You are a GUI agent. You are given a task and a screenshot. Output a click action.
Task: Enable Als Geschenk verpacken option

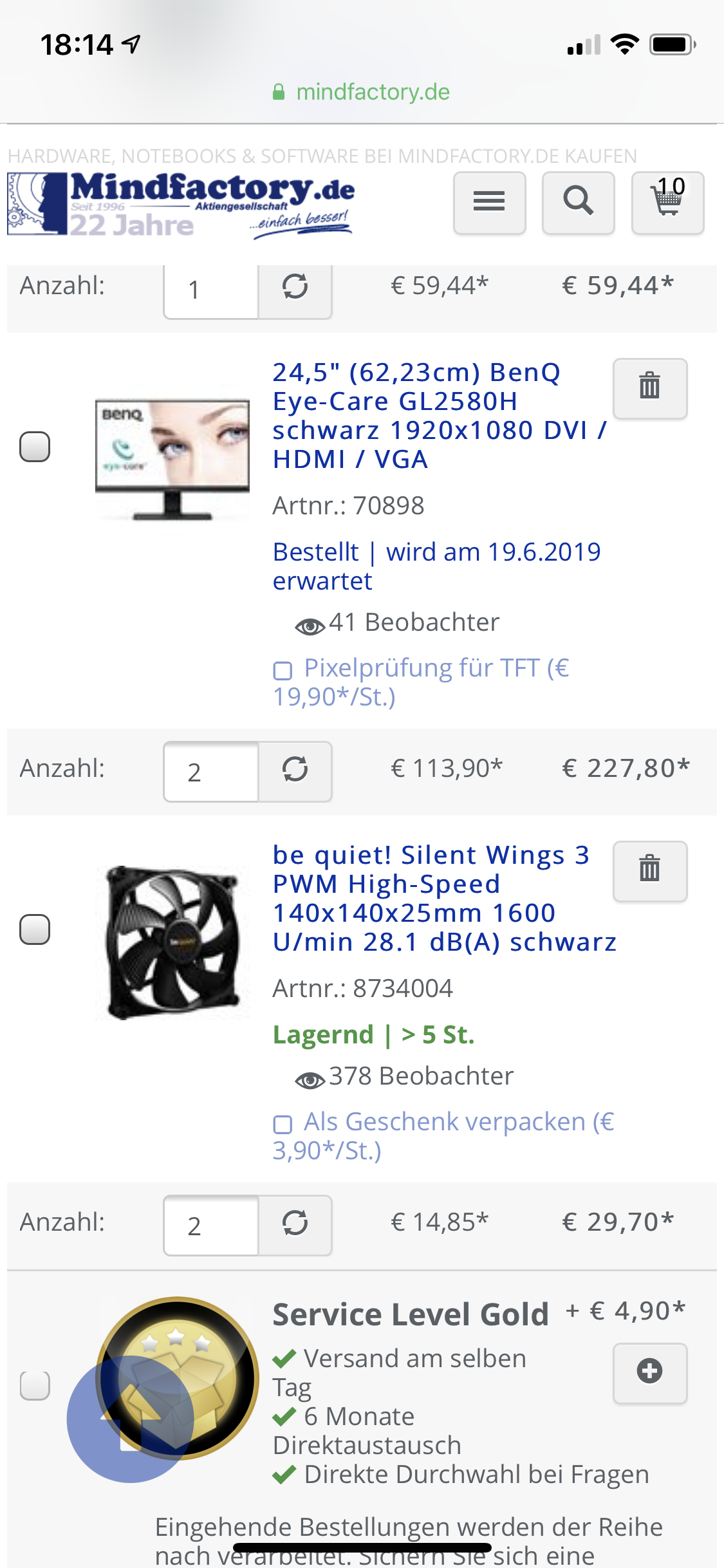[283, 1125]
